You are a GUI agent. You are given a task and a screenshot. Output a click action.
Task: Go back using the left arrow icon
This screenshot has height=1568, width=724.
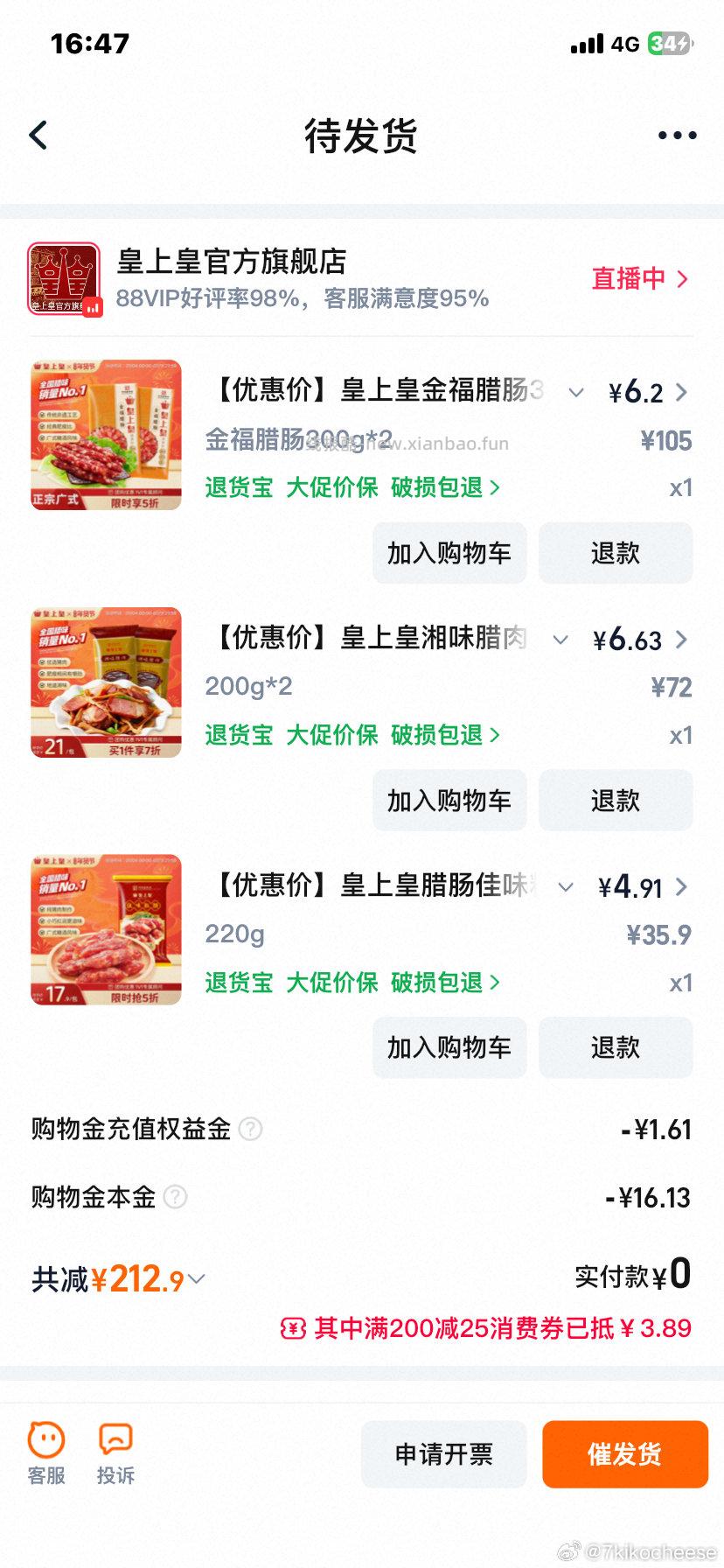click(37, 135)
